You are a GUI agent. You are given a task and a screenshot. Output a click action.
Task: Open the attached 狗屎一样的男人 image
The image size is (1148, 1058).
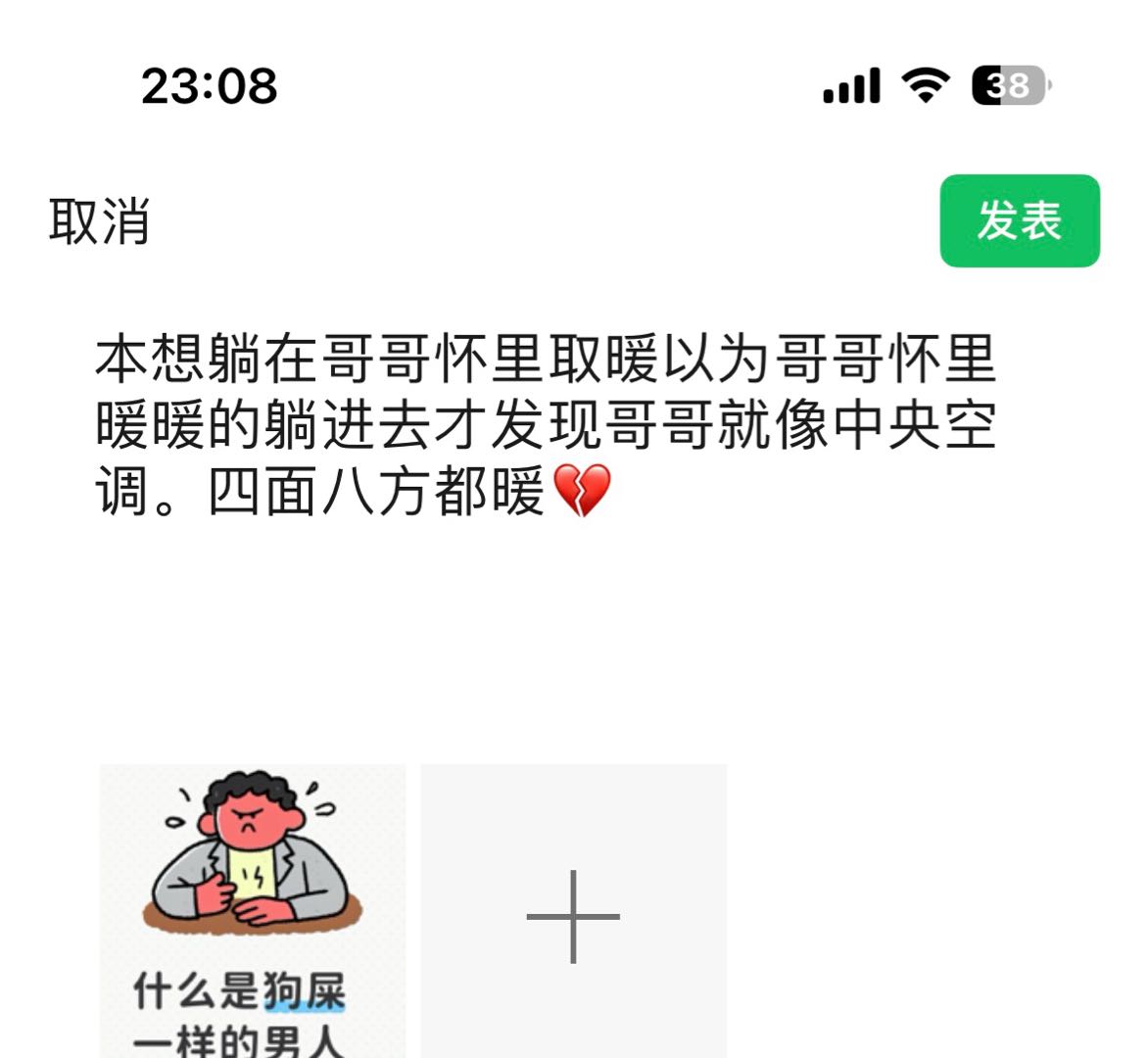(x=252, y=911)
